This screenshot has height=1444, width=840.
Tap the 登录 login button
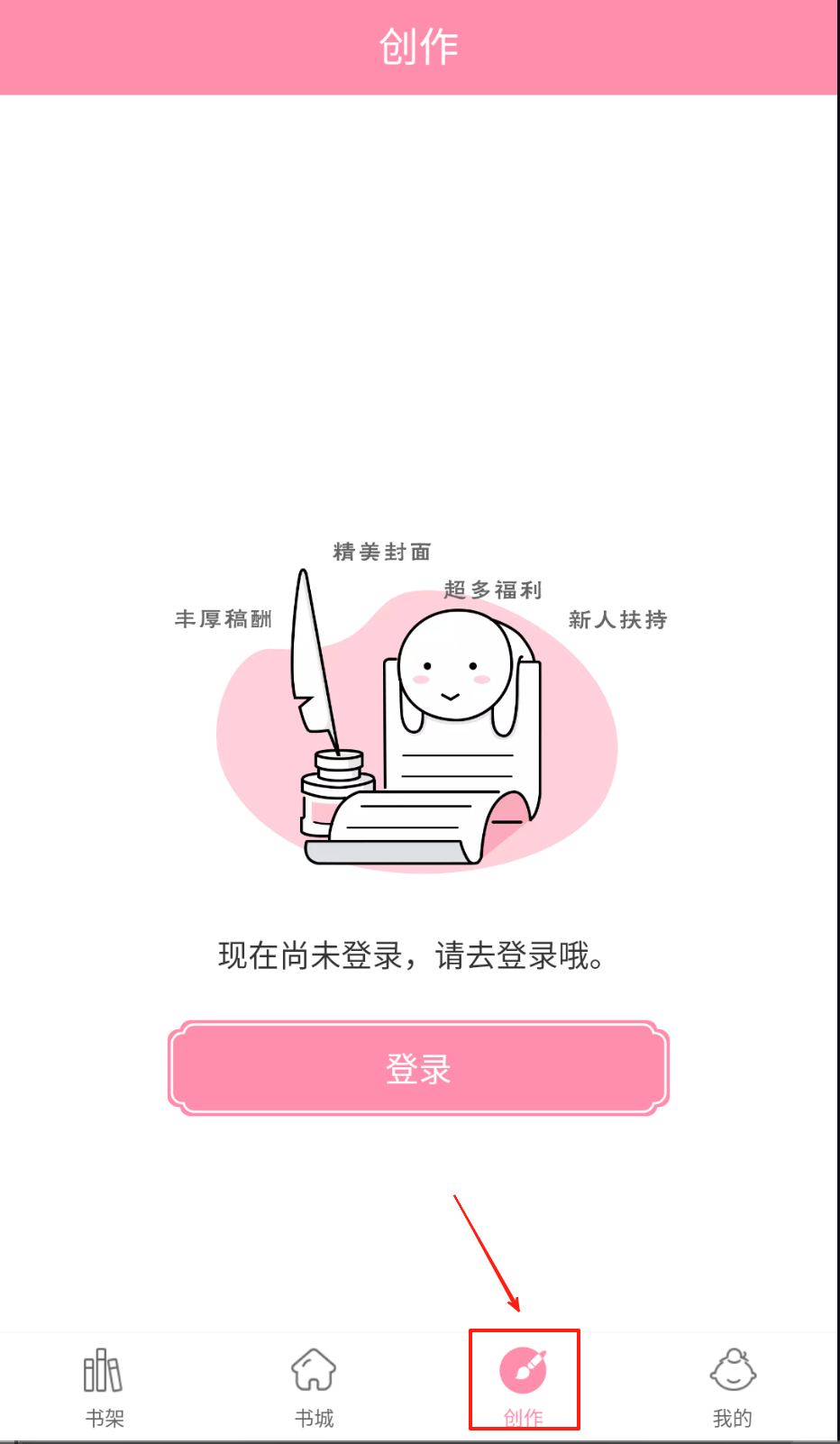(418, 1068)
